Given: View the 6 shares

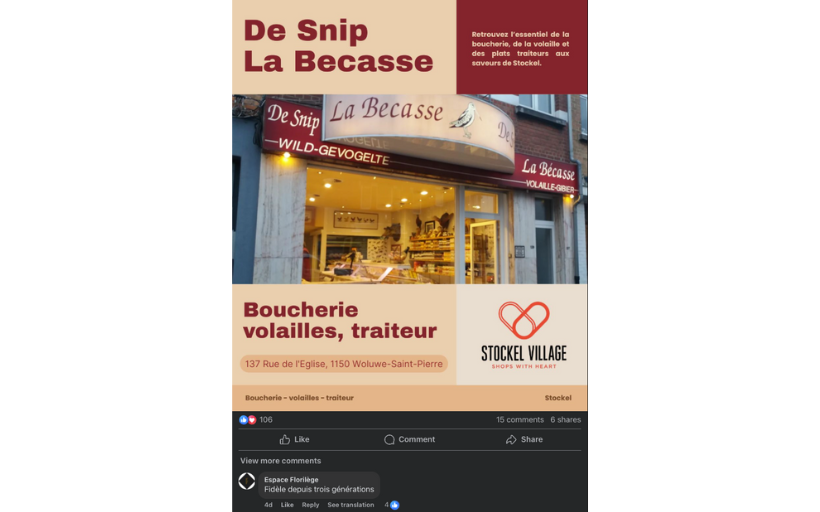Looking at the screenshot, I should [x=565, y=420].
